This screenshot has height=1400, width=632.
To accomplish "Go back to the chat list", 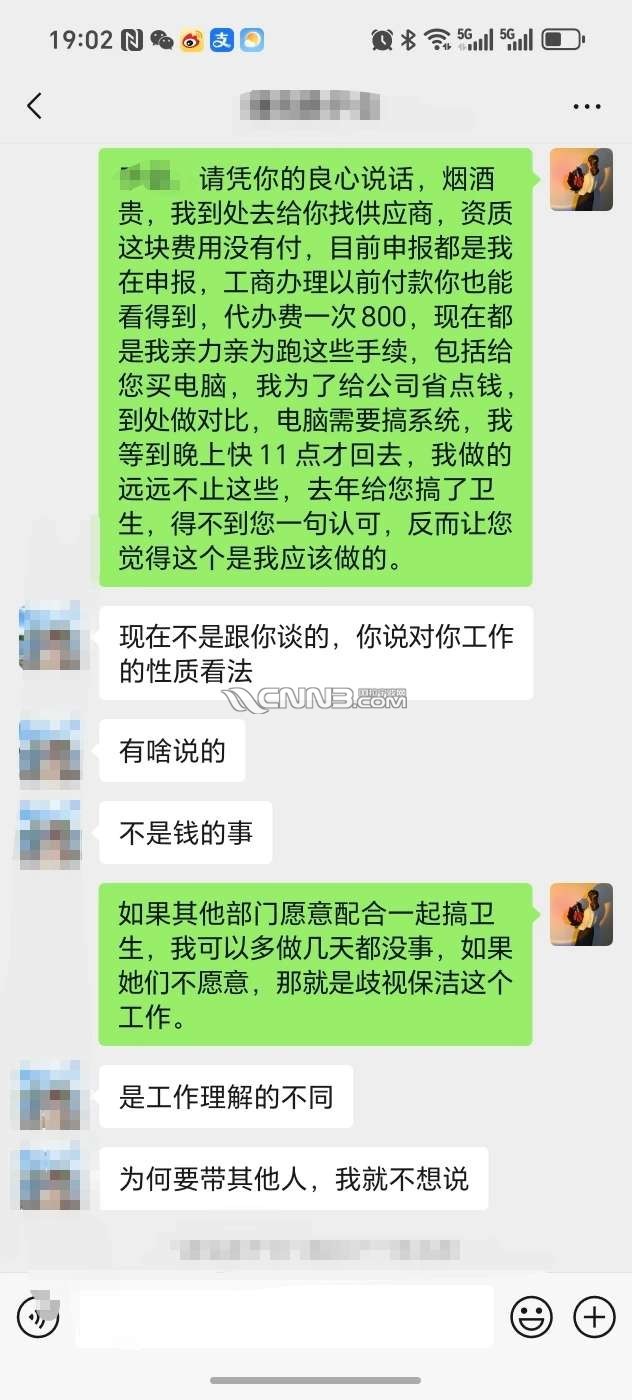I will pyautogui.click(x=35, y=106).
